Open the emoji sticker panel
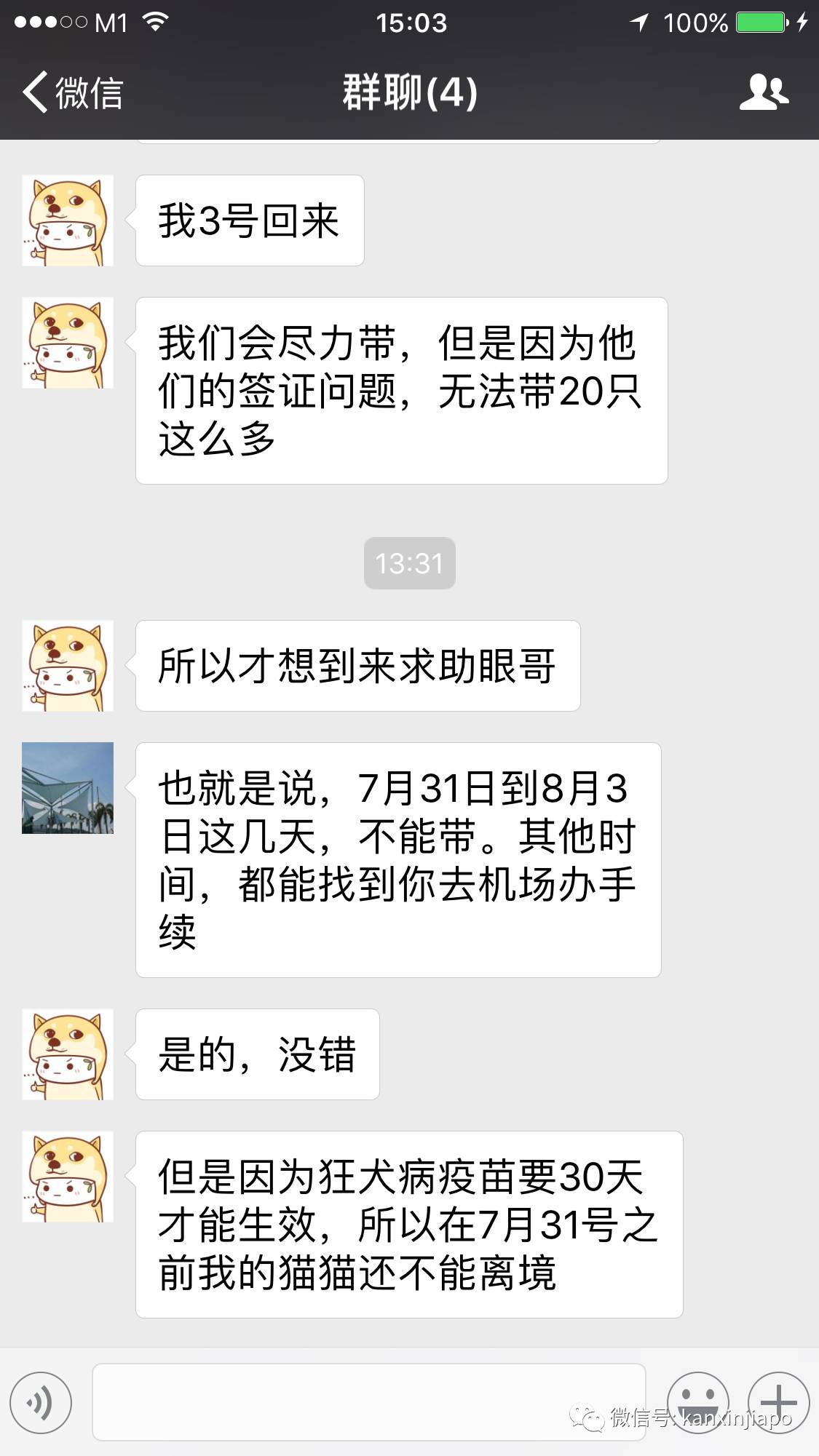Viewport: 819px width, 1456px height. (x=697, y=1402)
